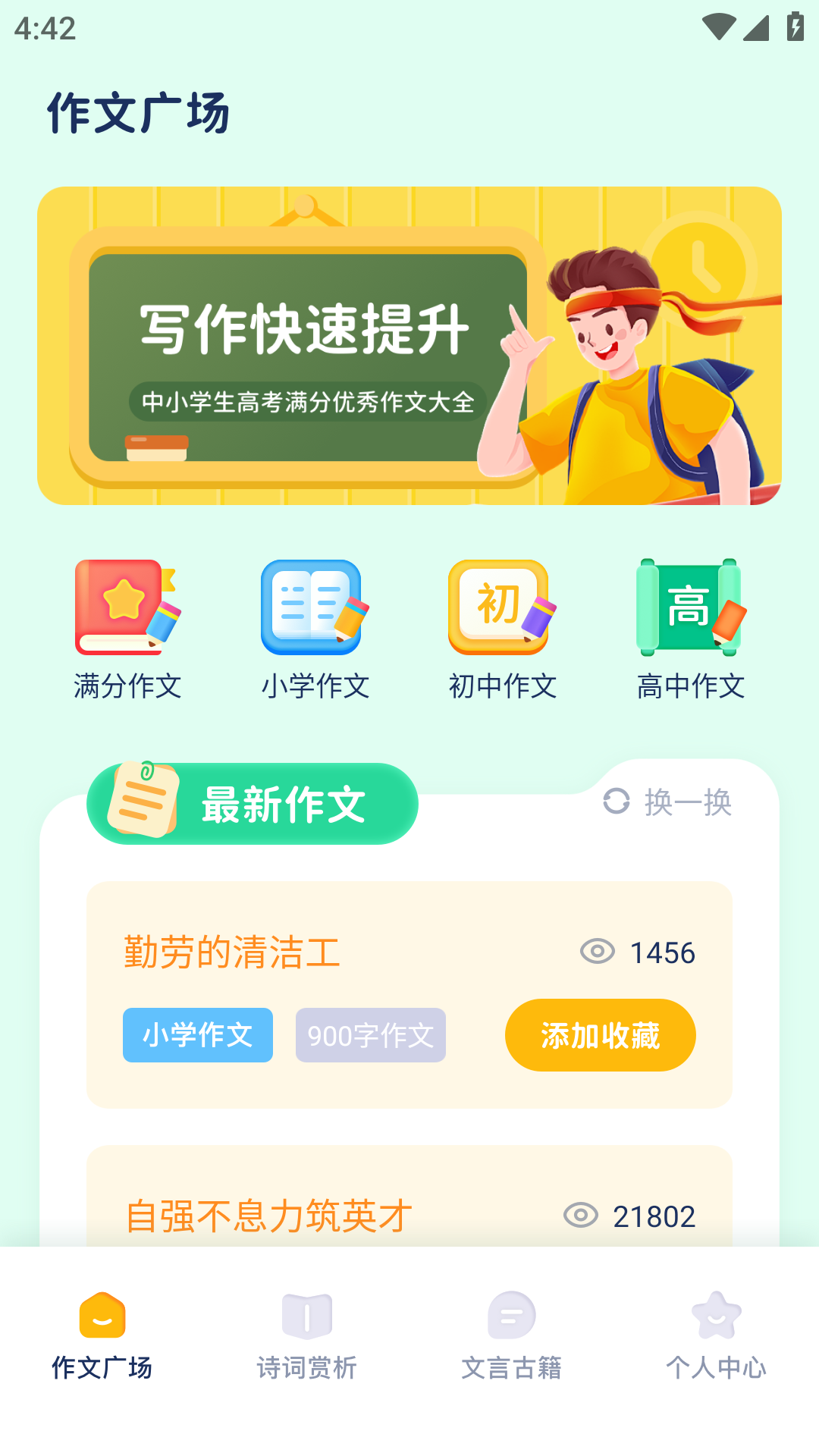Screen dimensions: 819x1456
Task: Select the 小学作文 tag on 勤劳的清洁工
Action: click(x=198, y=1035)
